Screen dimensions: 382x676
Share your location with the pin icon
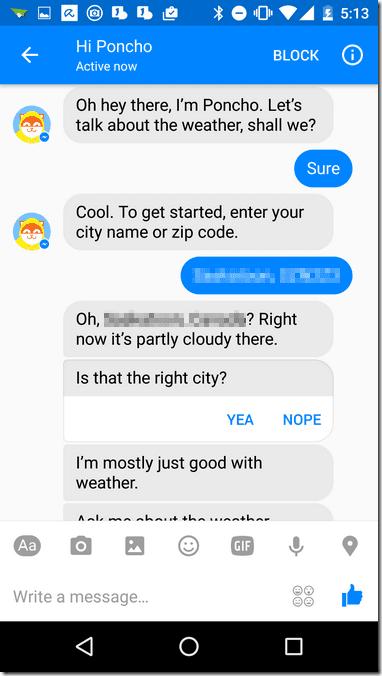(350, 546)
